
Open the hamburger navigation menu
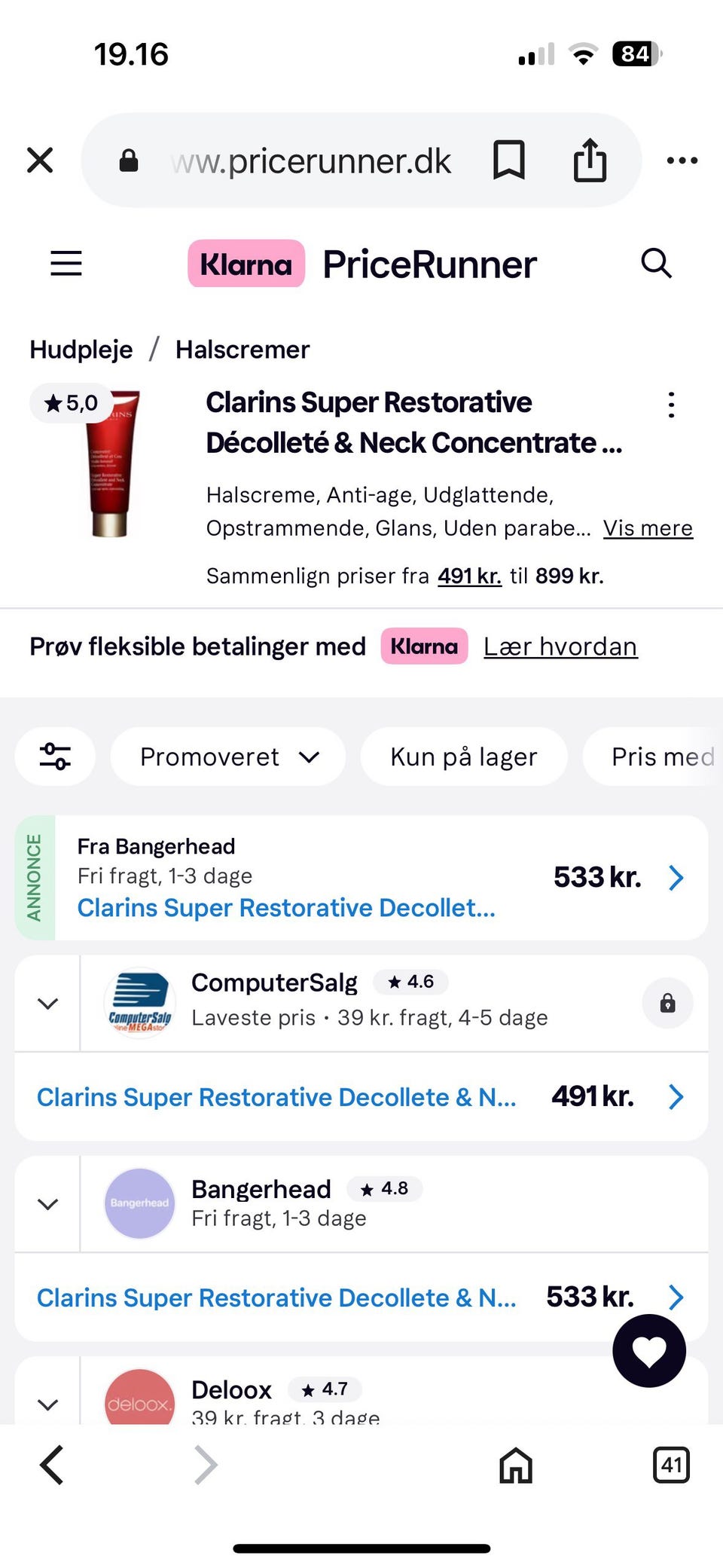click(x=66, y=263)
